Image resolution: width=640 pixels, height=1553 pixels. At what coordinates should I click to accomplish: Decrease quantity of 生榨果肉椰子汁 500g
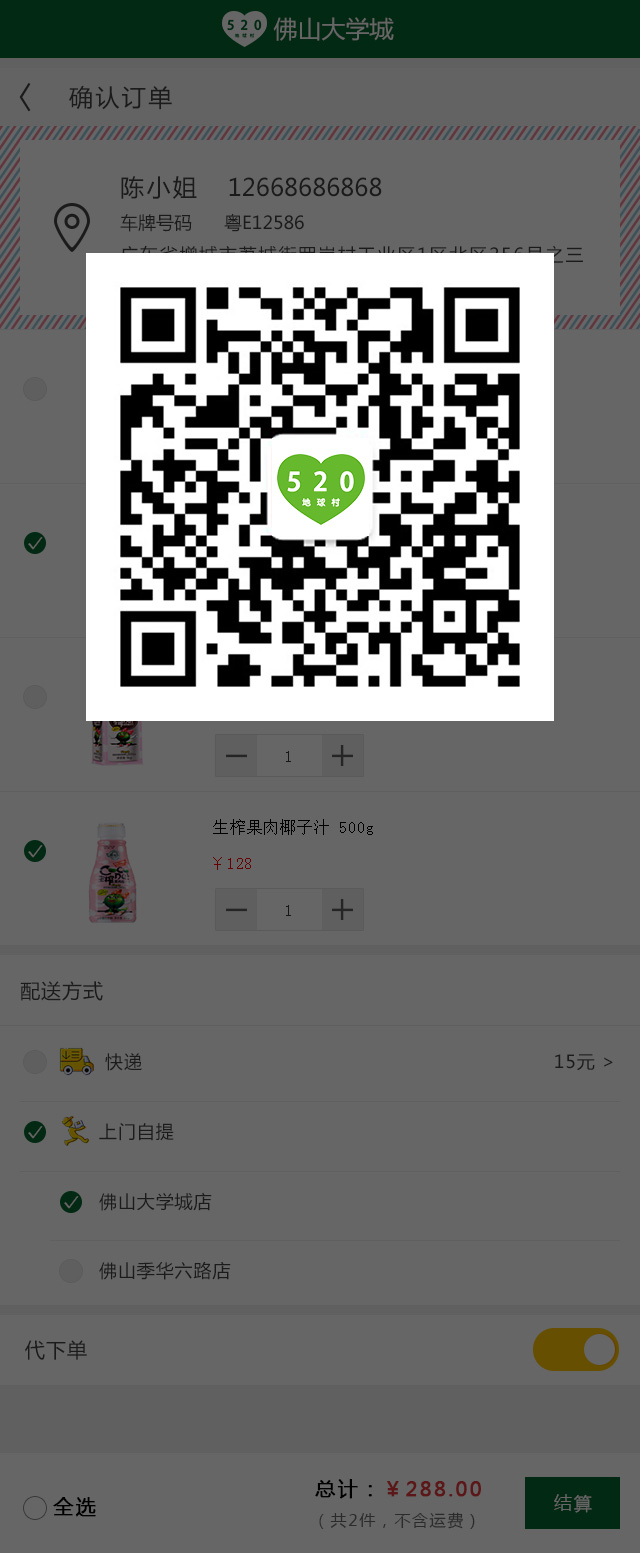coord(236,910)
